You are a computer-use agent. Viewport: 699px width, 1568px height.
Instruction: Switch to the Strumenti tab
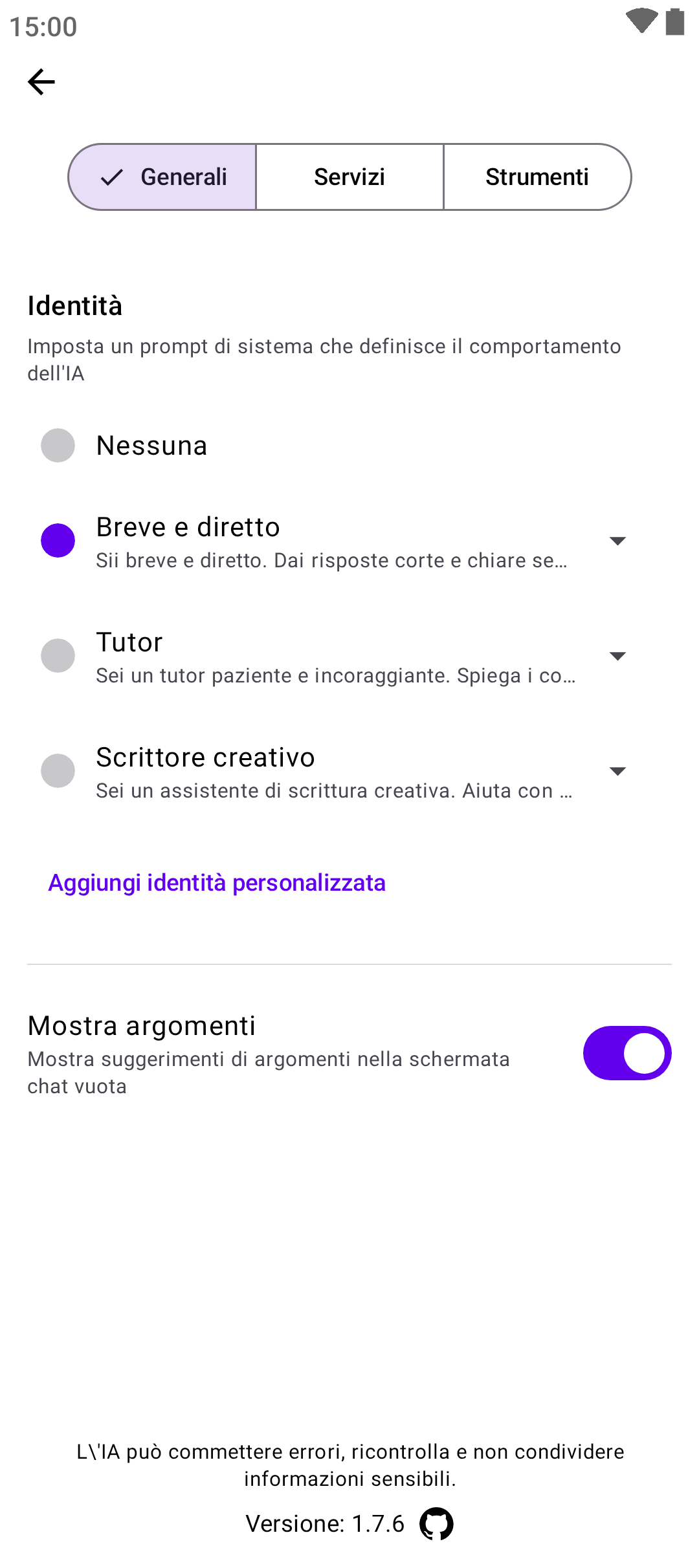coord(537,177)
